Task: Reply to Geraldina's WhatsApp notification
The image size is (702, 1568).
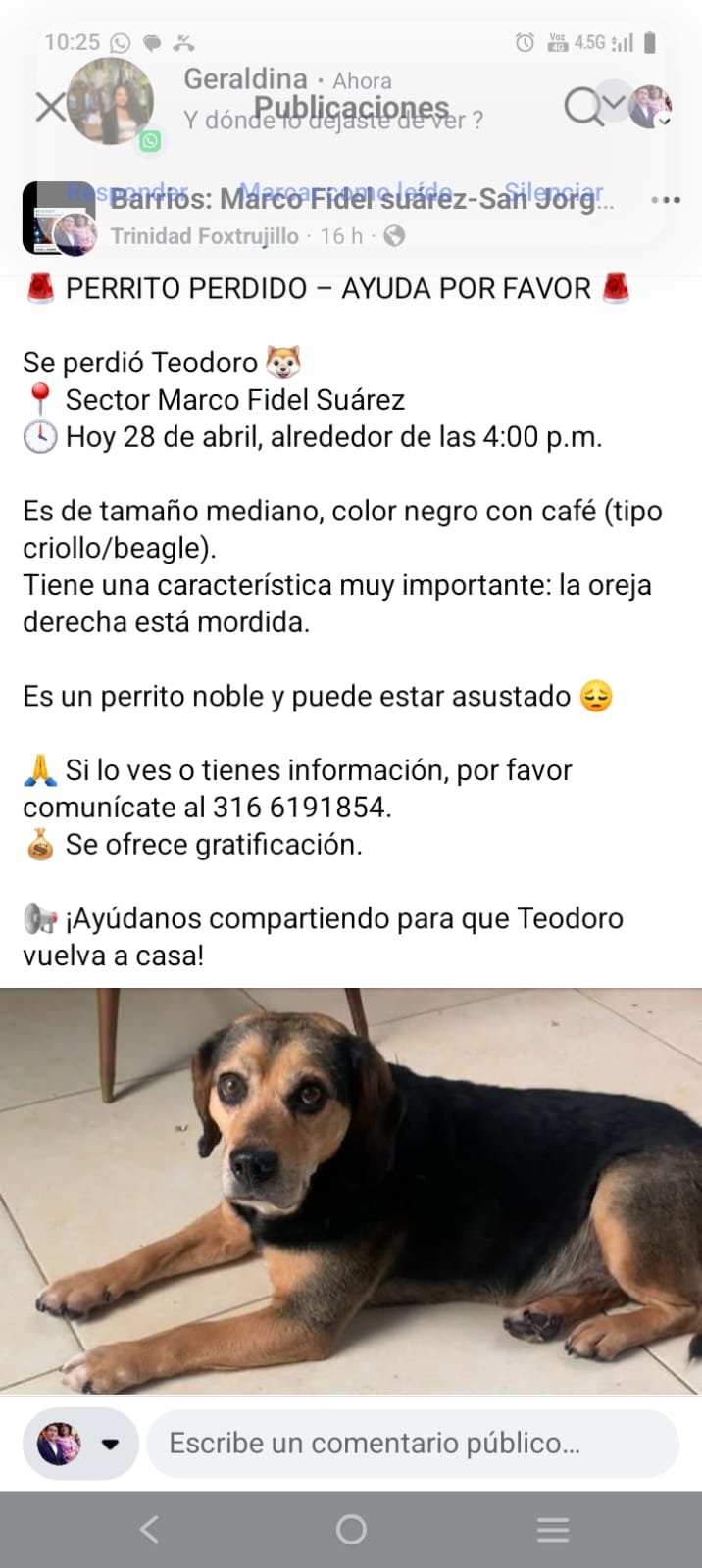Action: coord(127,190)
